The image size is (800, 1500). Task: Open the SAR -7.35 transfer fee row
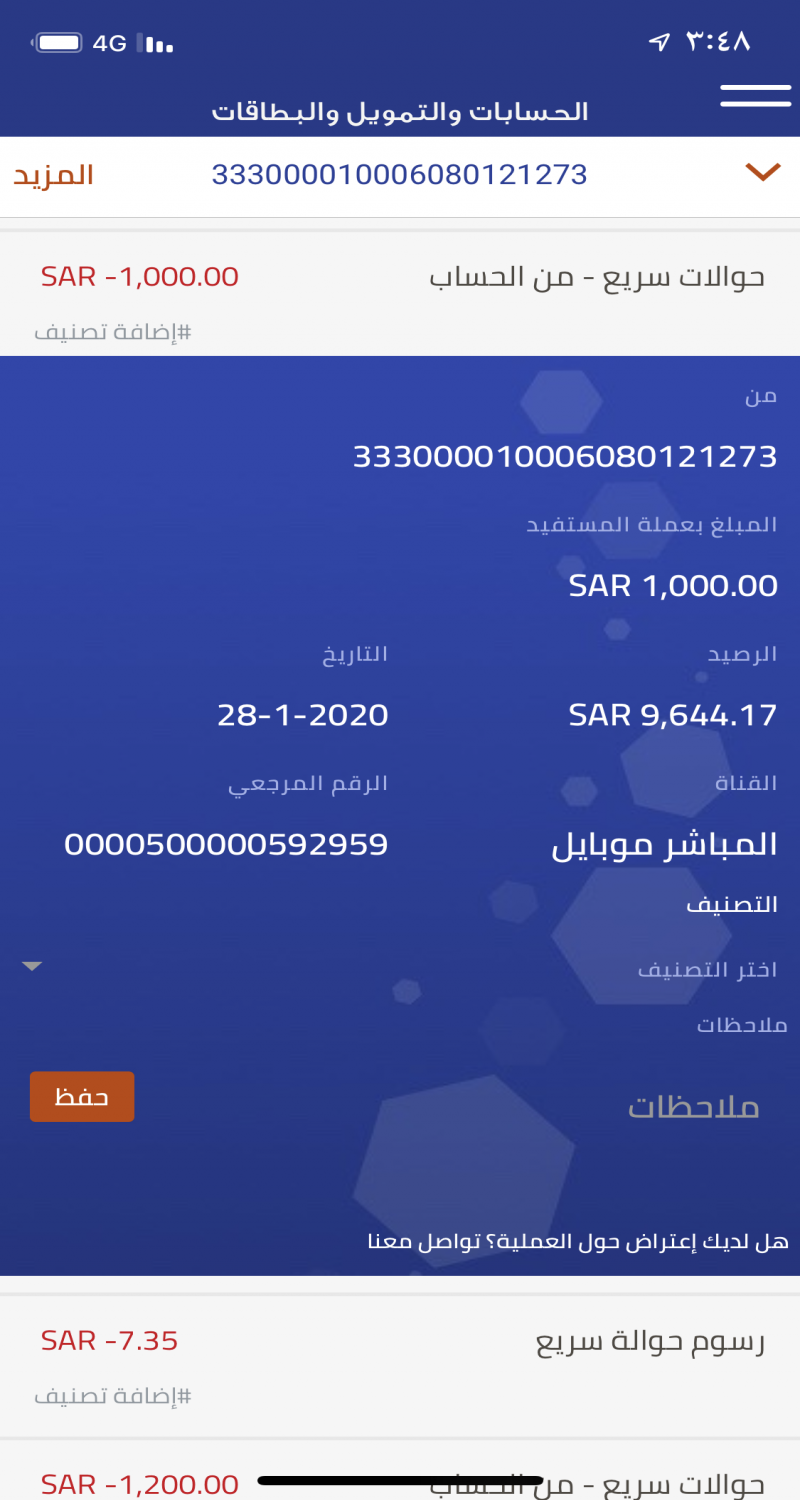400,1341
